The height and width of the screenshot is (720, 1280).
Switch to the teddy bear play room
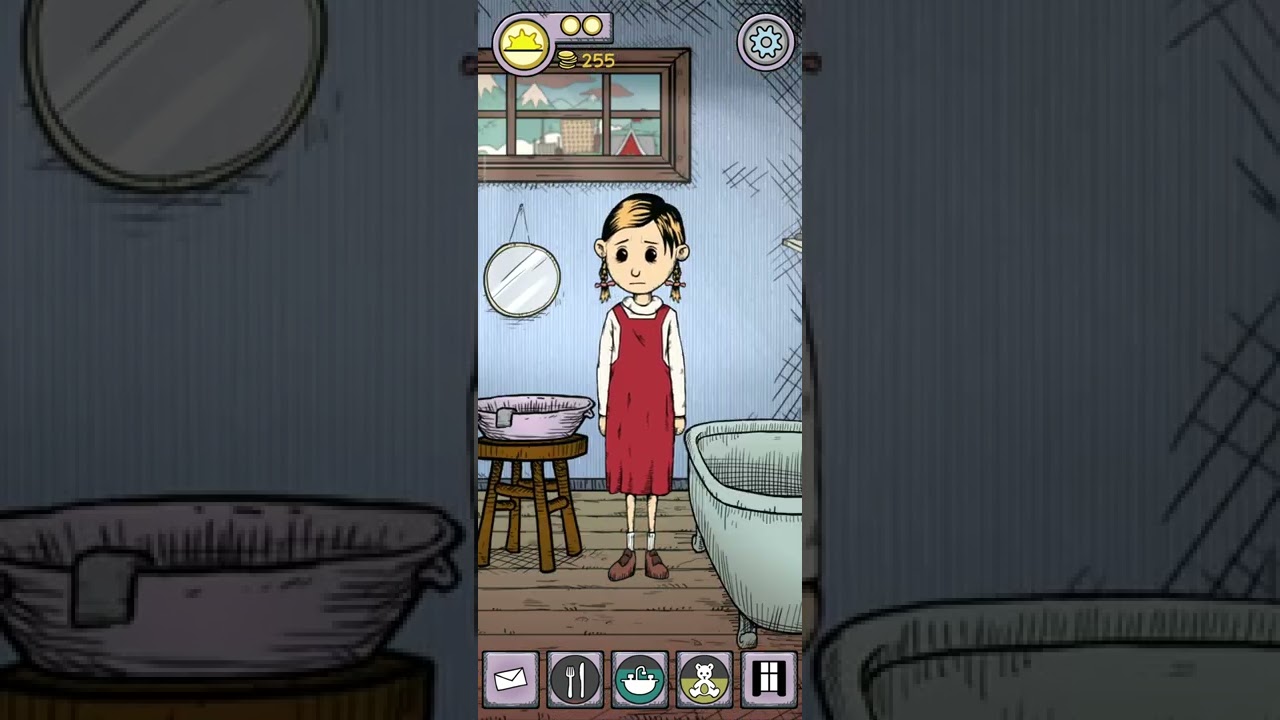coord(704,680)
